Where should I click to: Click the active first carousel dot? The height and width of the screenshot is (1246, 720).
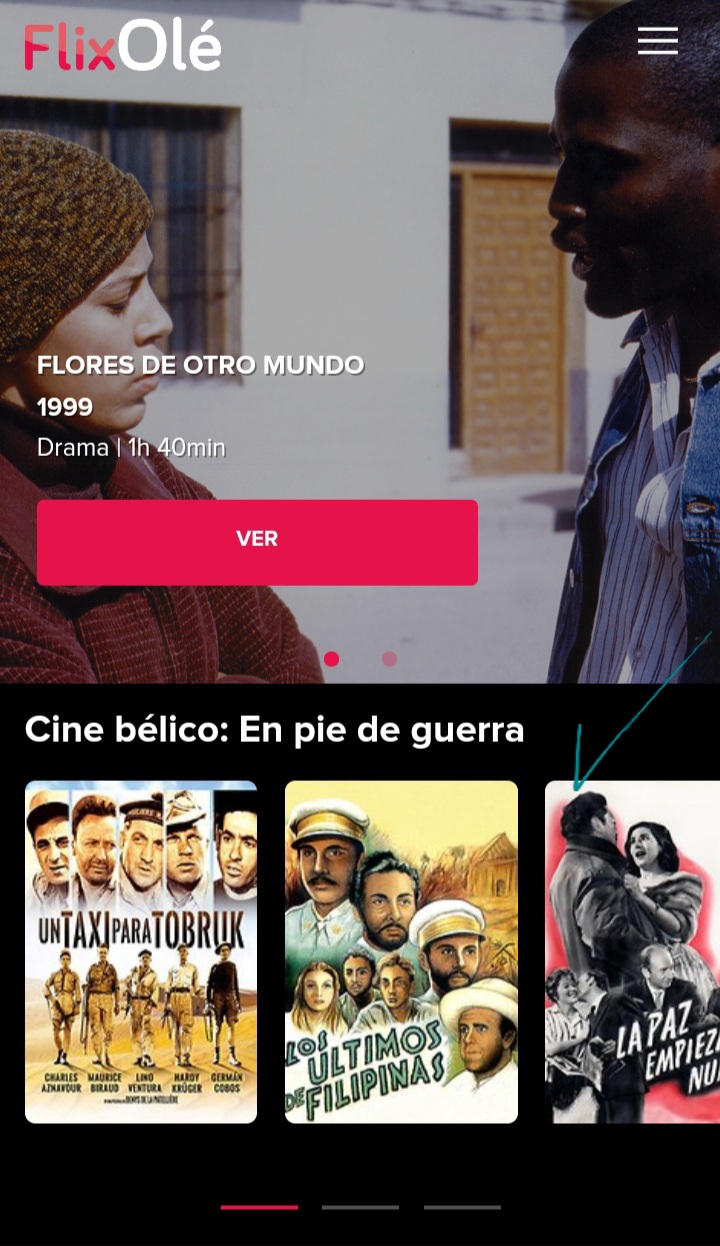pos(331,659)
